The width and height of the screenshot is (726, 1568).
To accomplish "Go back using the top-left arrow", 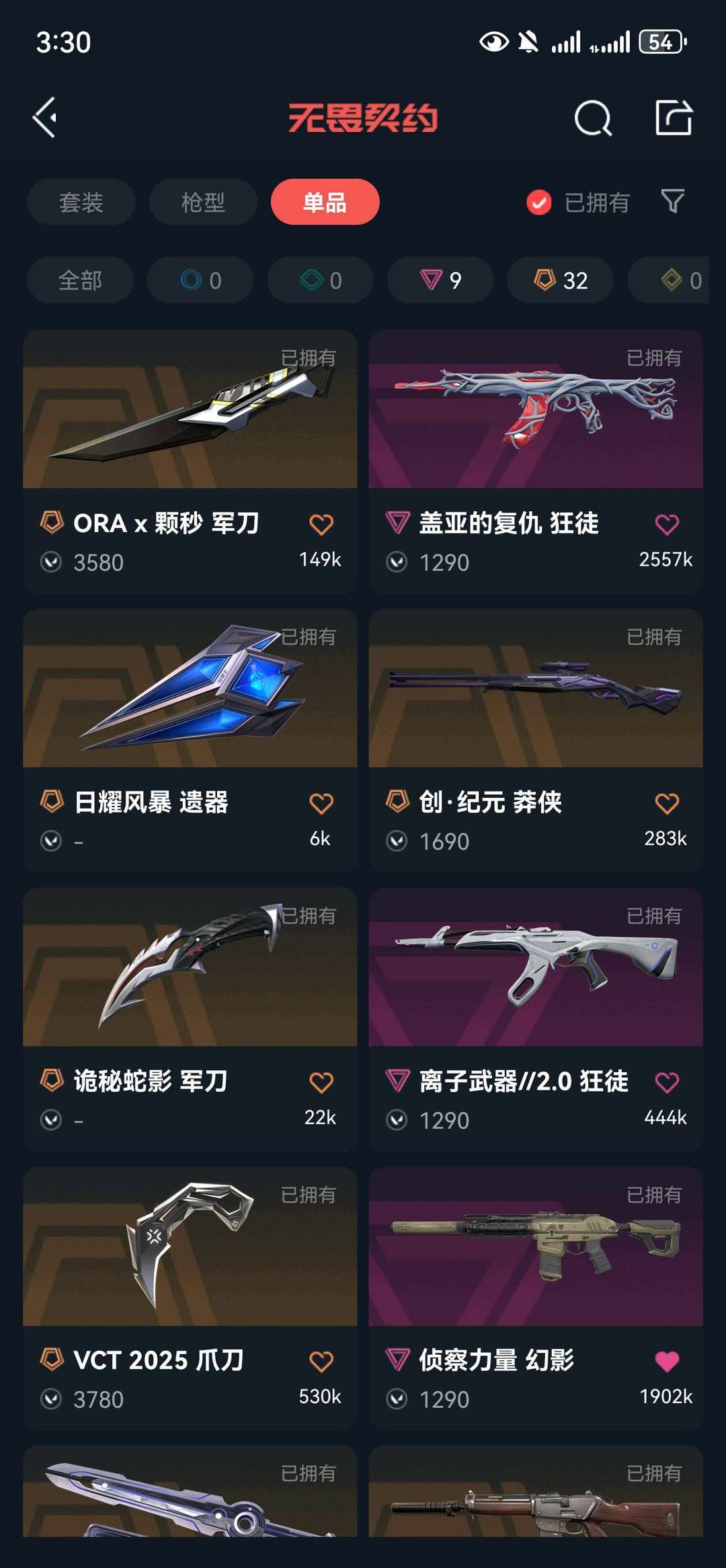I will pos(45,118).
